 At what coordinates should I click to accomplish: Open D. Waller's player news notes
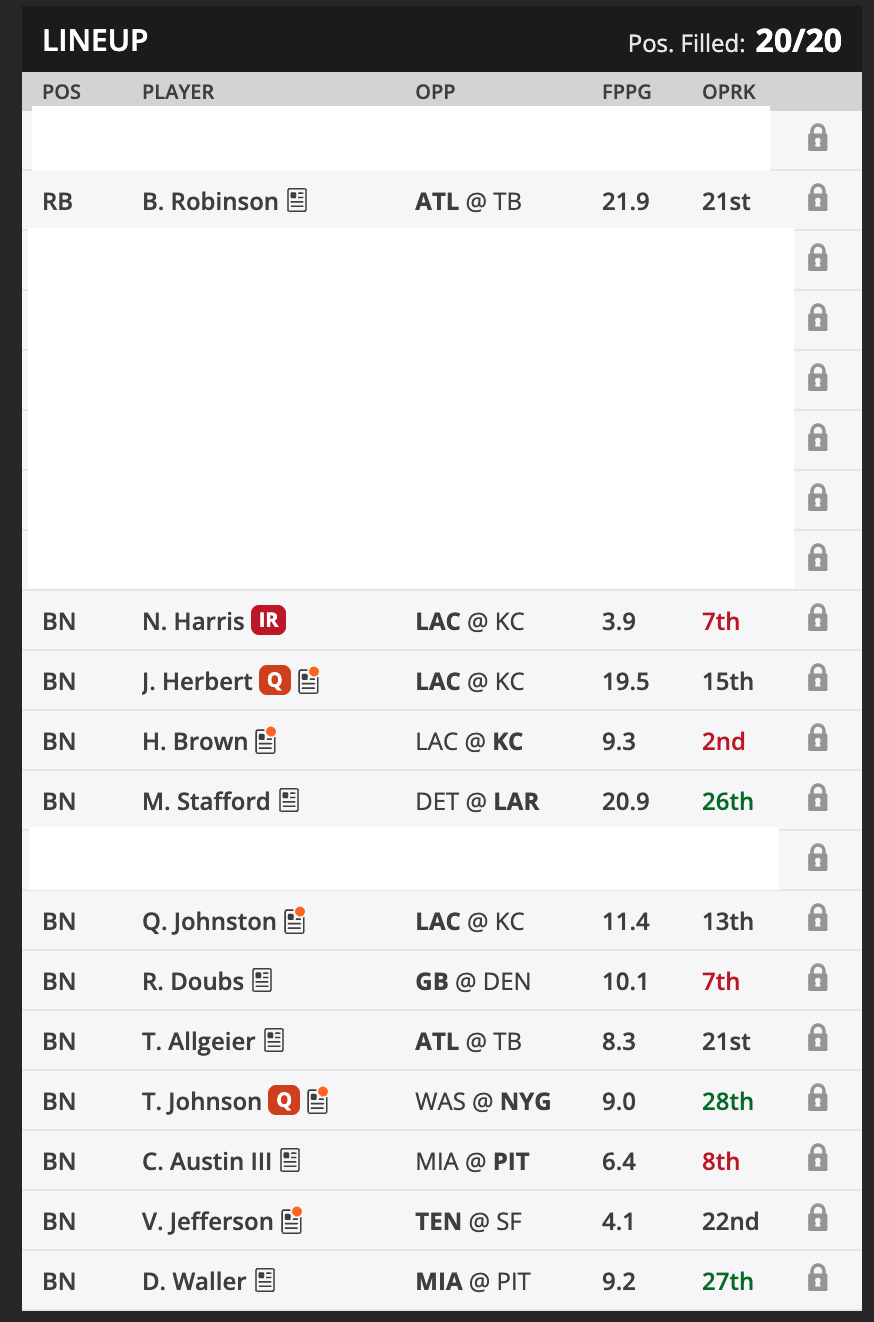(x=265, y=1281)
